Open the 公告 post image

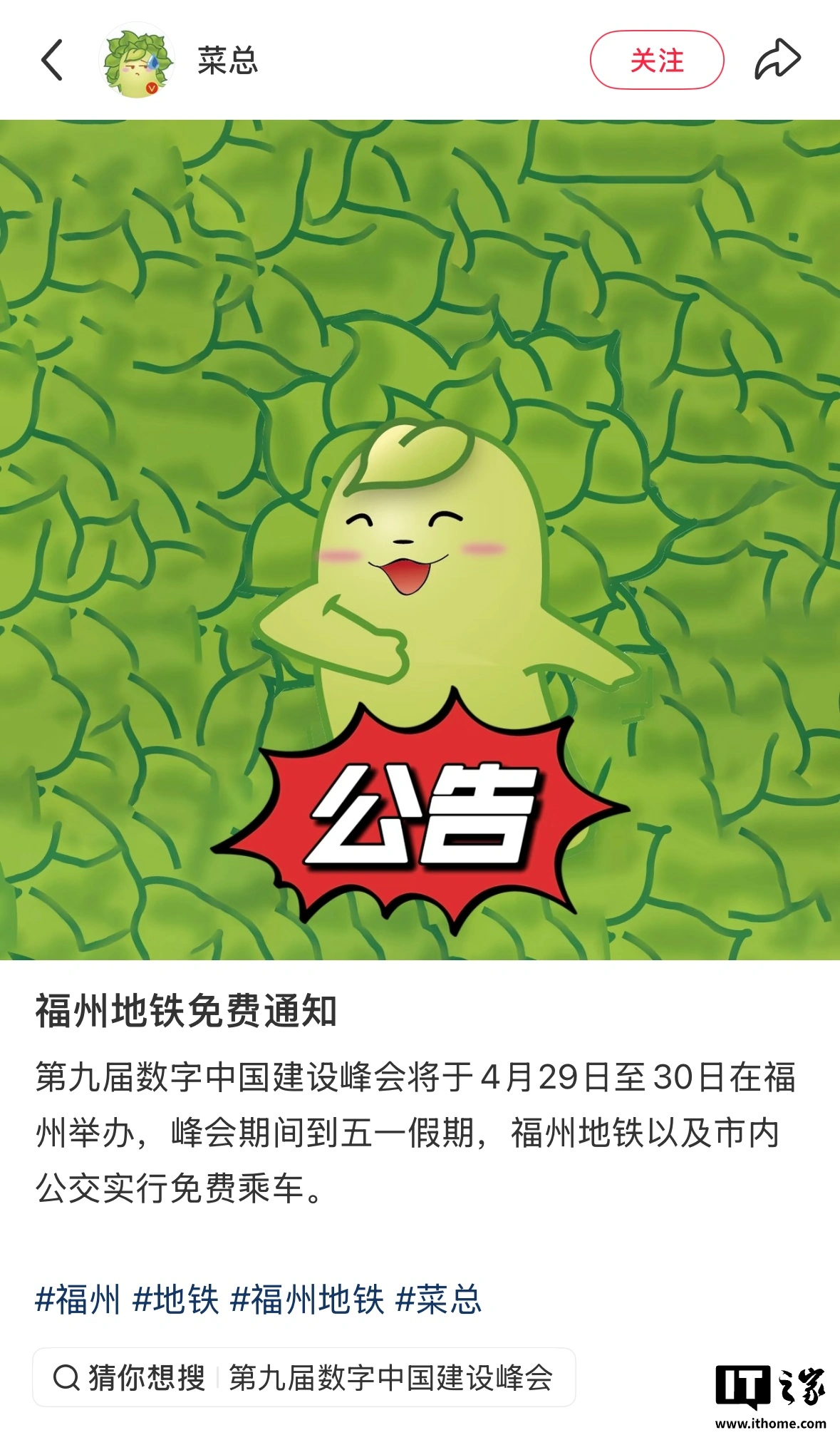420,540
